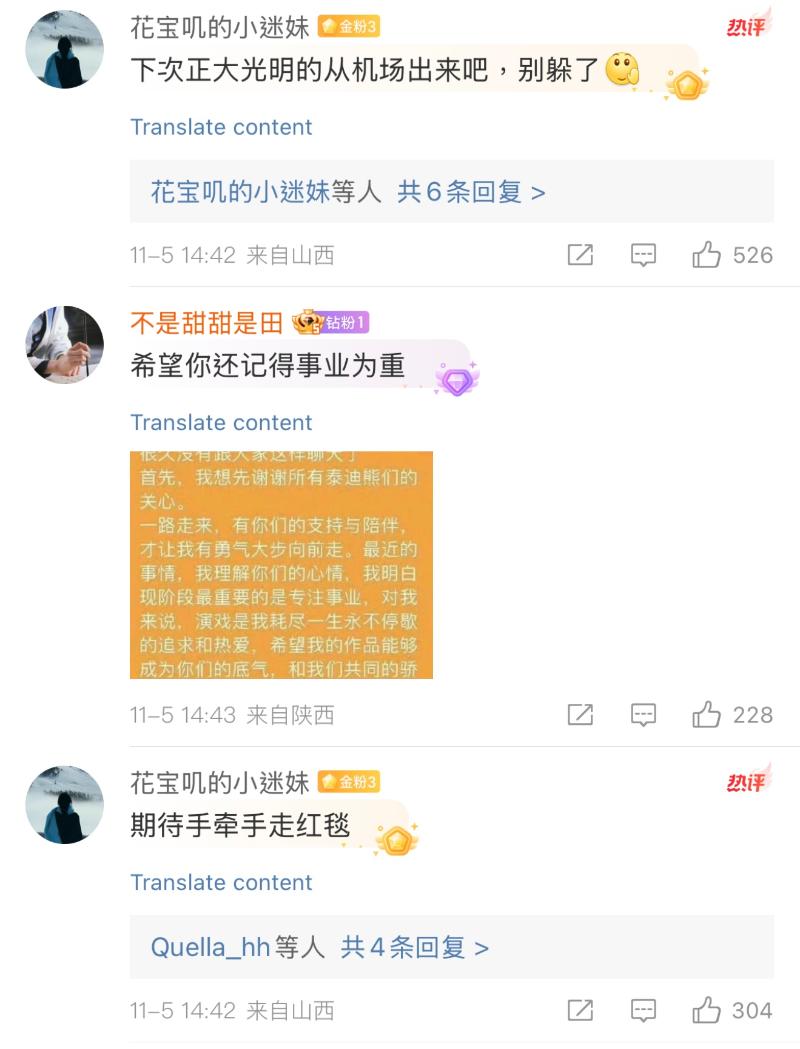Like the comment with 304 likes
This screenshot has width=800, height=1049.
pyautogui.click(x=706, y=1011)
